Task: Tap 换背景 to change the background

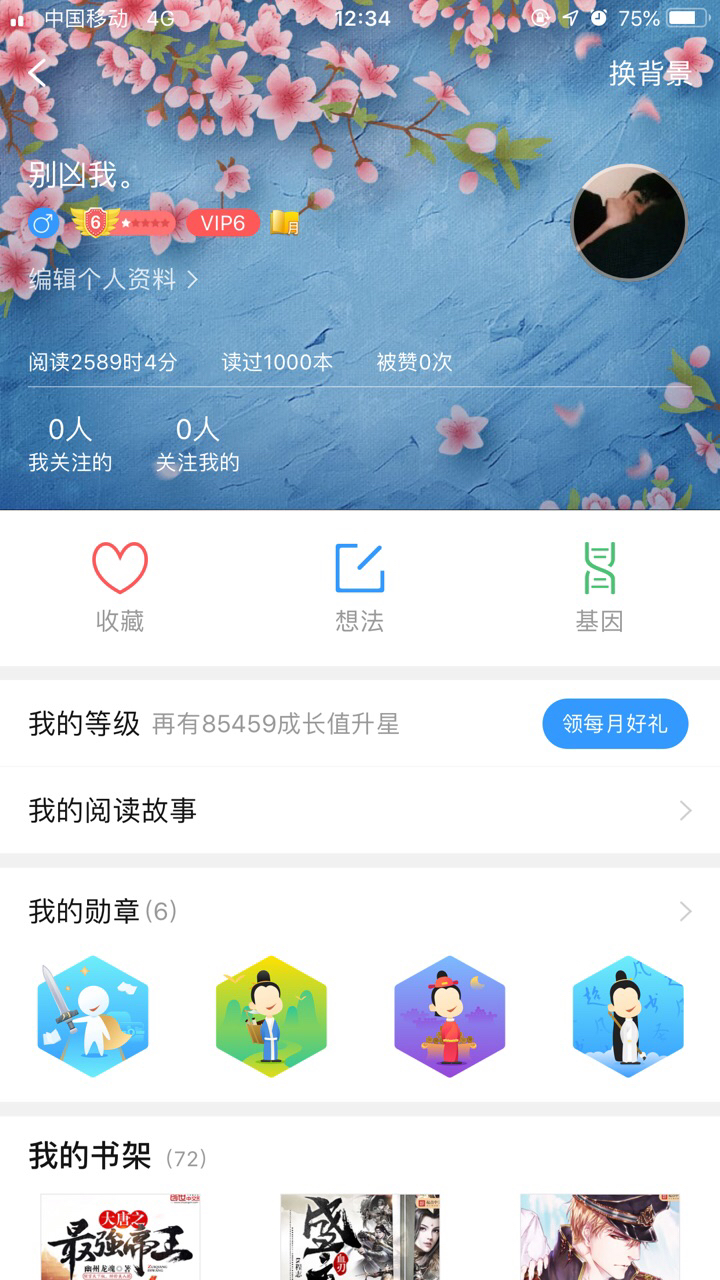Action: [650, 73]
